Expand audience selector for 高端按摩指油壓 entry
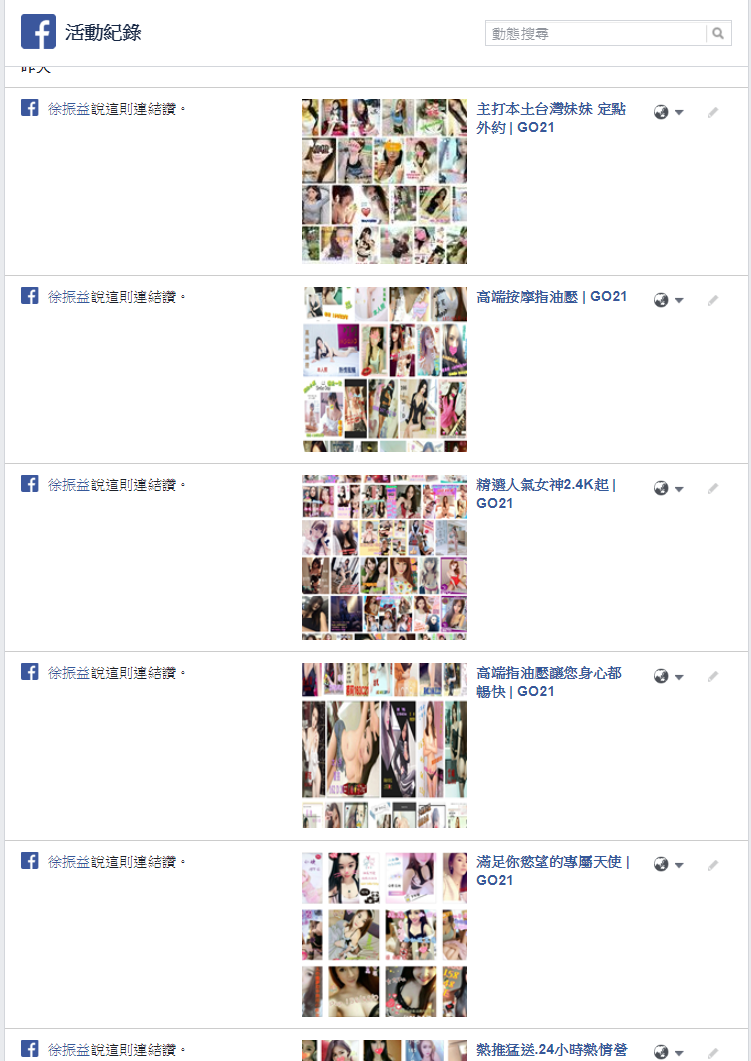 [x=669, y=300]
